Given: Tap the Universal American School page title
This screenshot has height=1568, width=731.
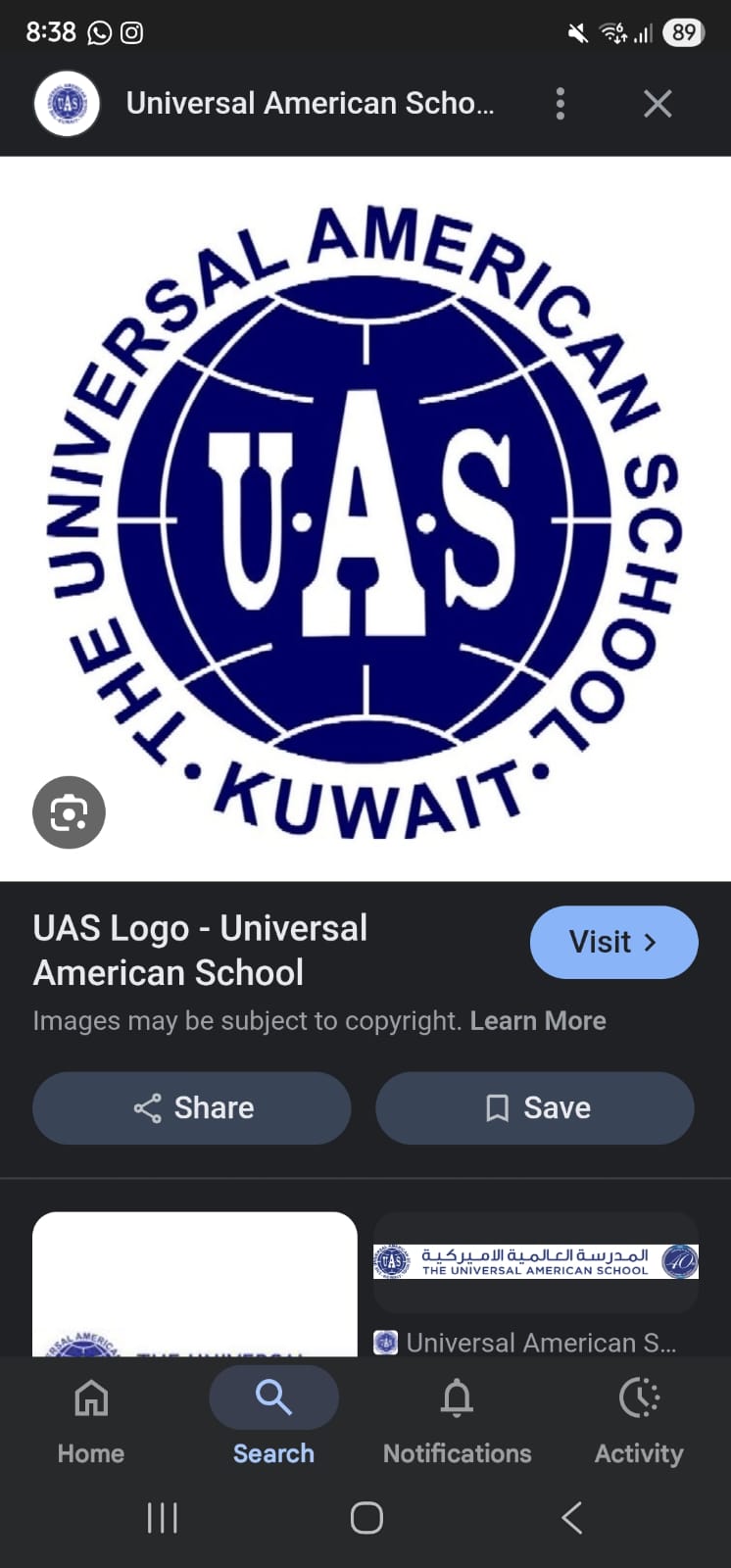Looking at the screenshot, I should pyautogui.click(x=310, y=103).
